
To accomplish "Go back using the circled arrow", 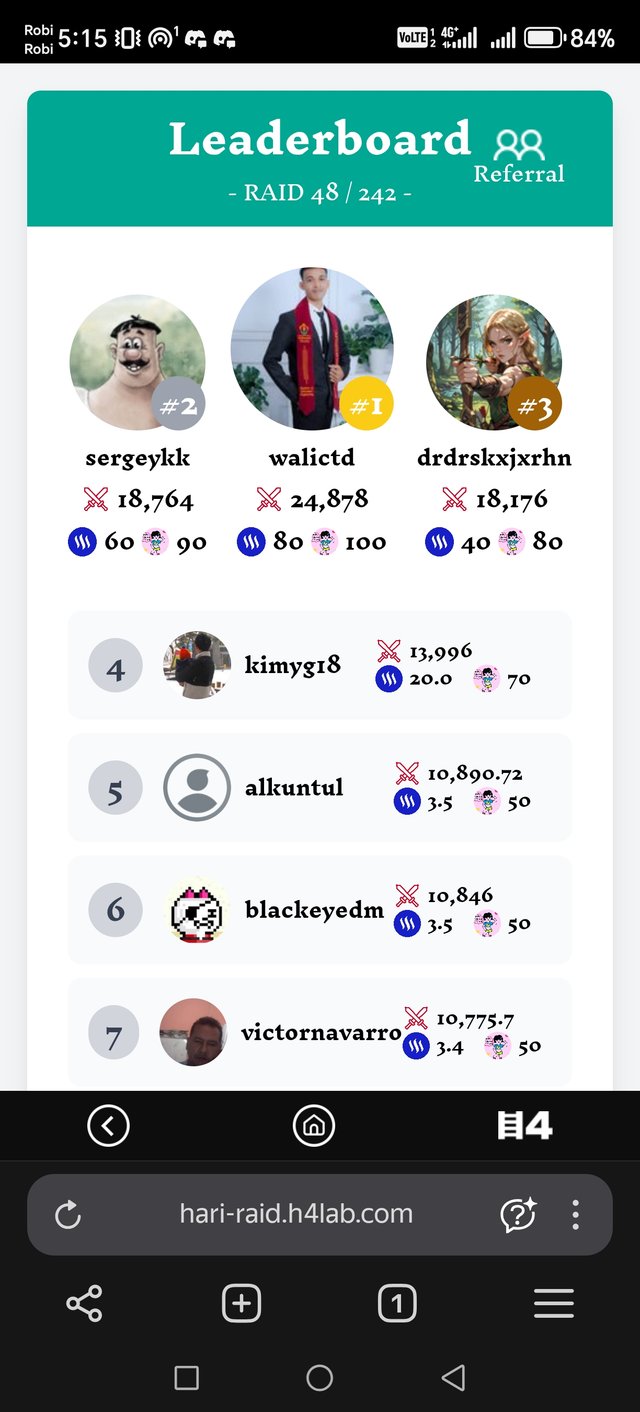I will [x=108, y=1126].
